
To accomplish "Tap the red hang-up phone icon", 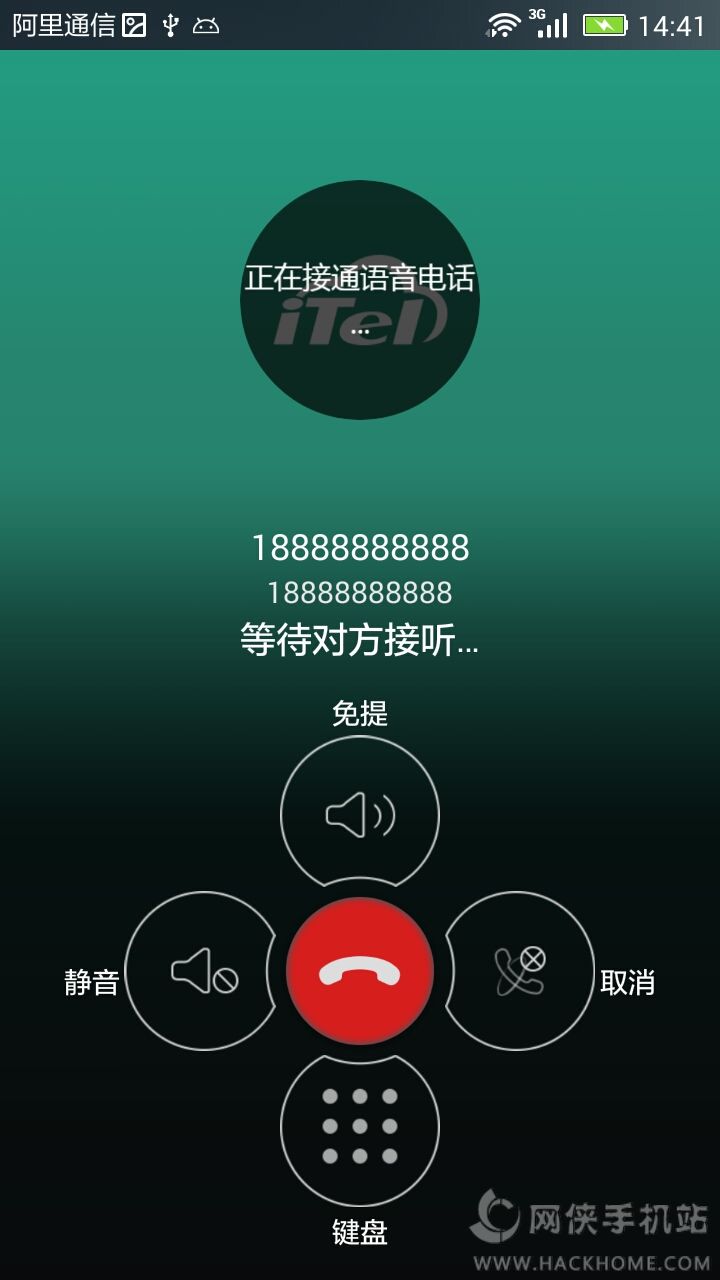I will pos(360,970).
